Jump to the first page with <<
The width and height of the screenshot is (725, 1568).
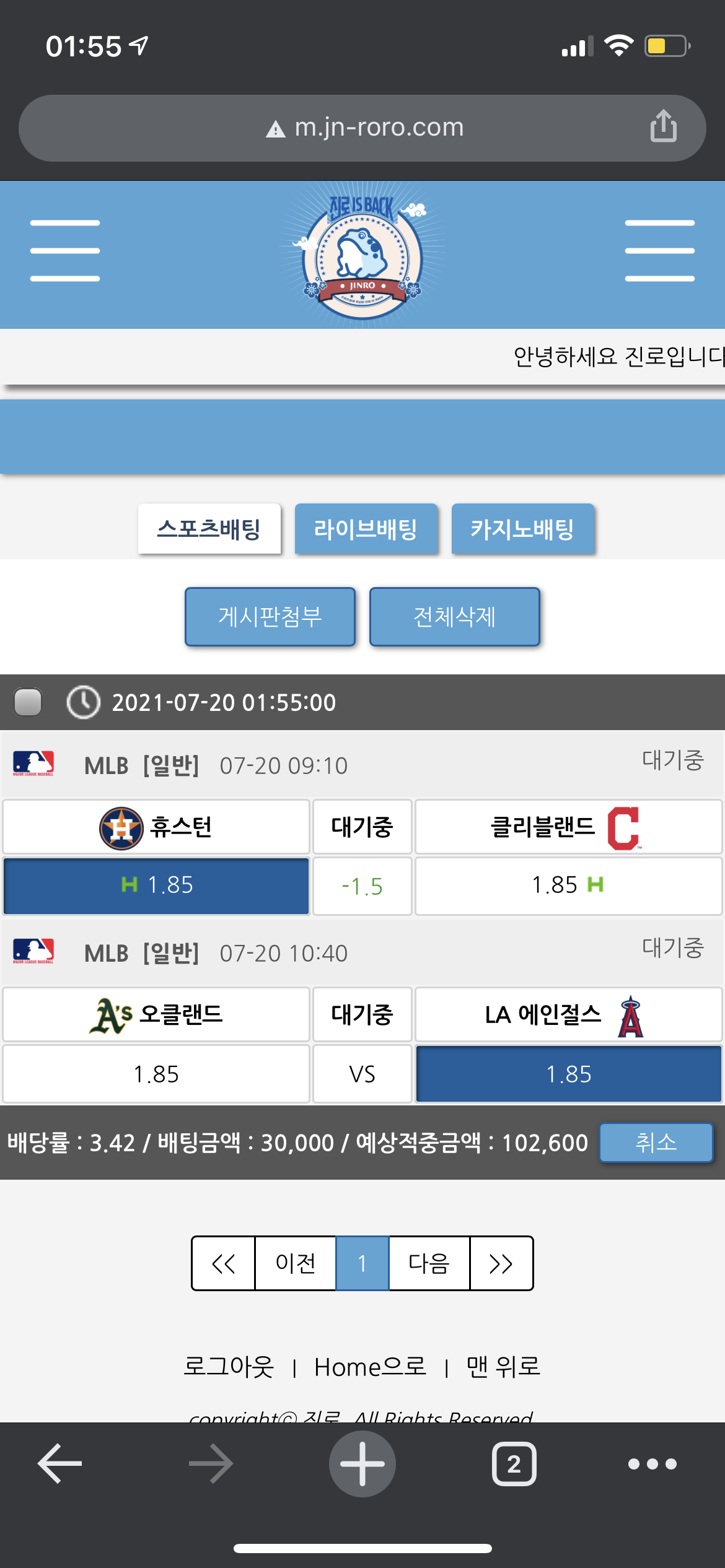tap(224, 1263)
